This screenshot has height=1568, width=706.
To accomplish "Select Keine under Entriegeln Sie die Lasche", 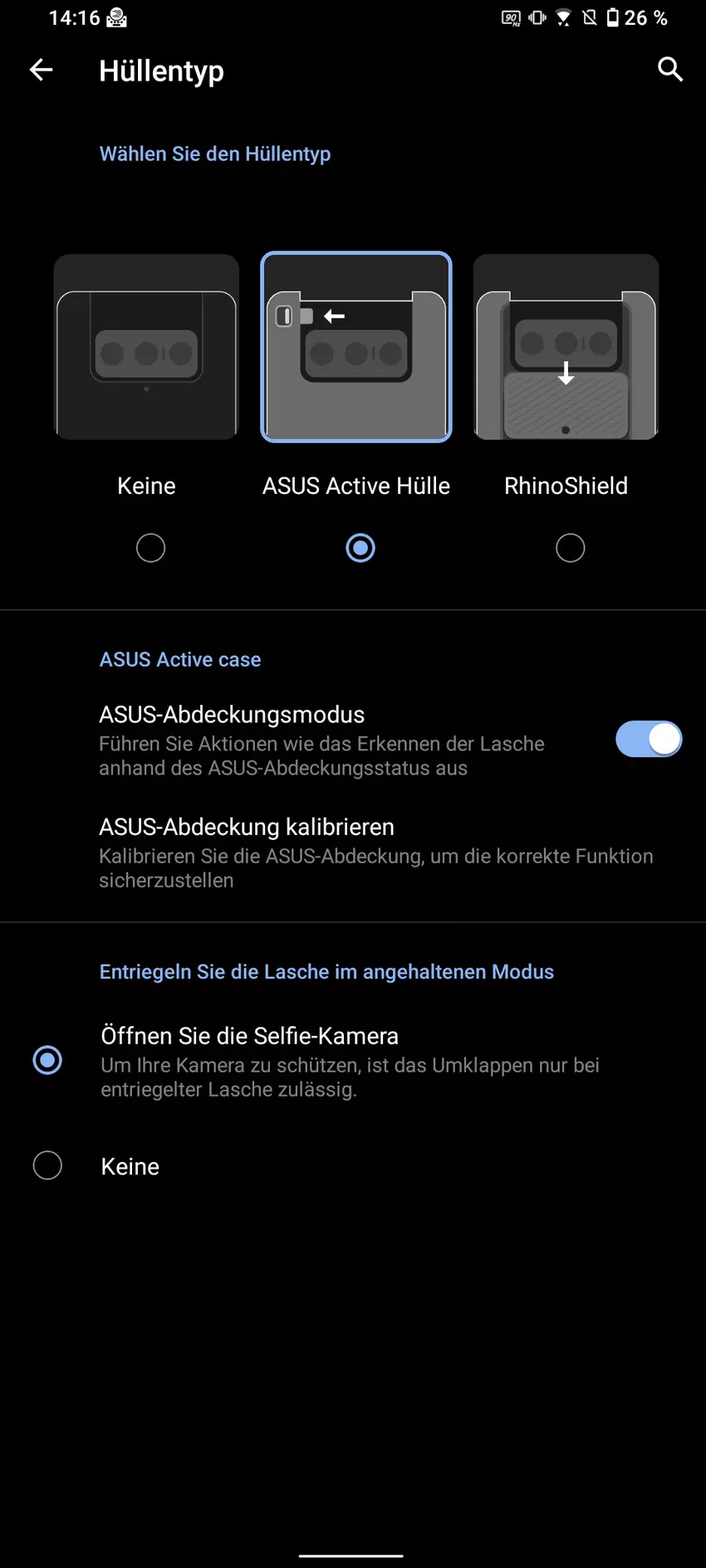I will (47, 1165).
